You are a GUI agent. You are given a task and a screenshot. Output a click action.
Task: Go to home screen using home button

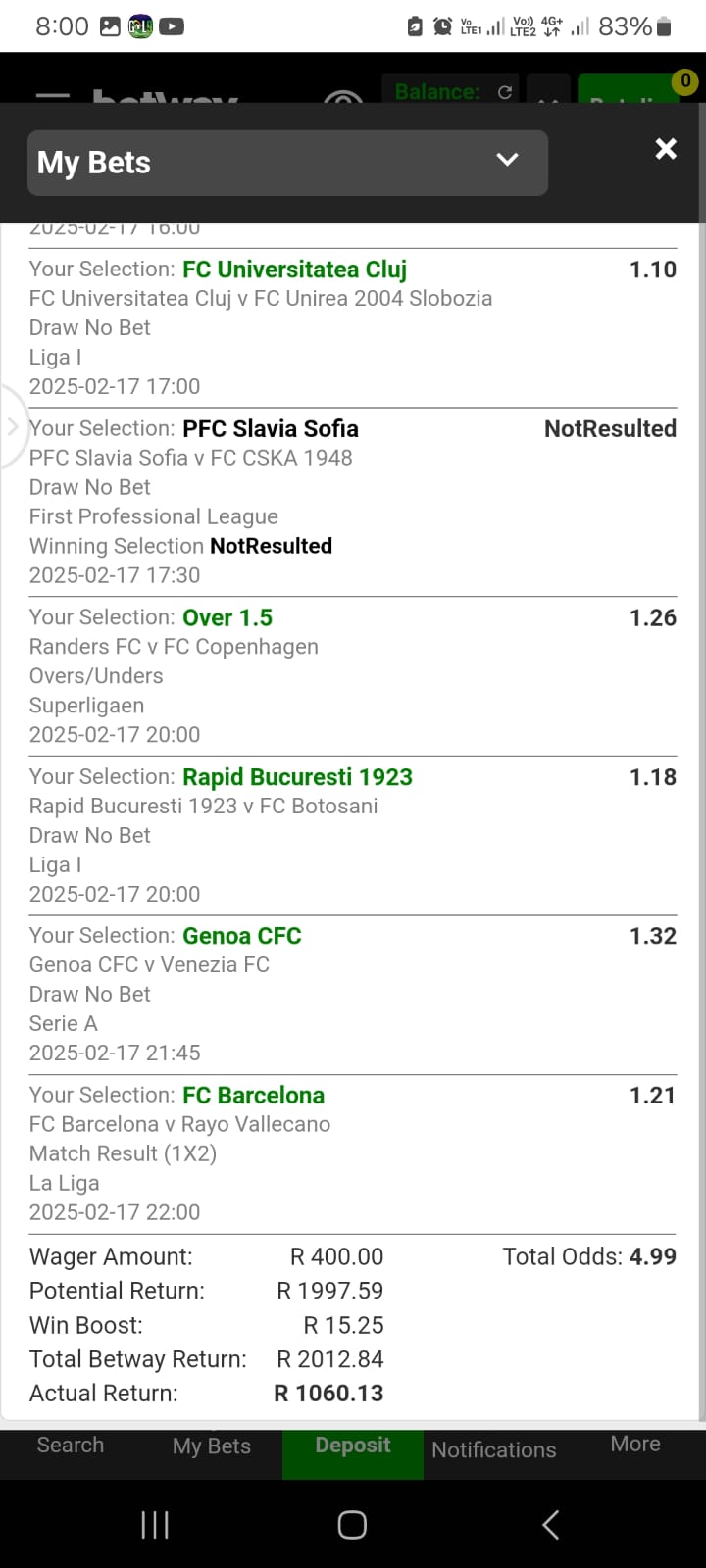point(352,1524)
